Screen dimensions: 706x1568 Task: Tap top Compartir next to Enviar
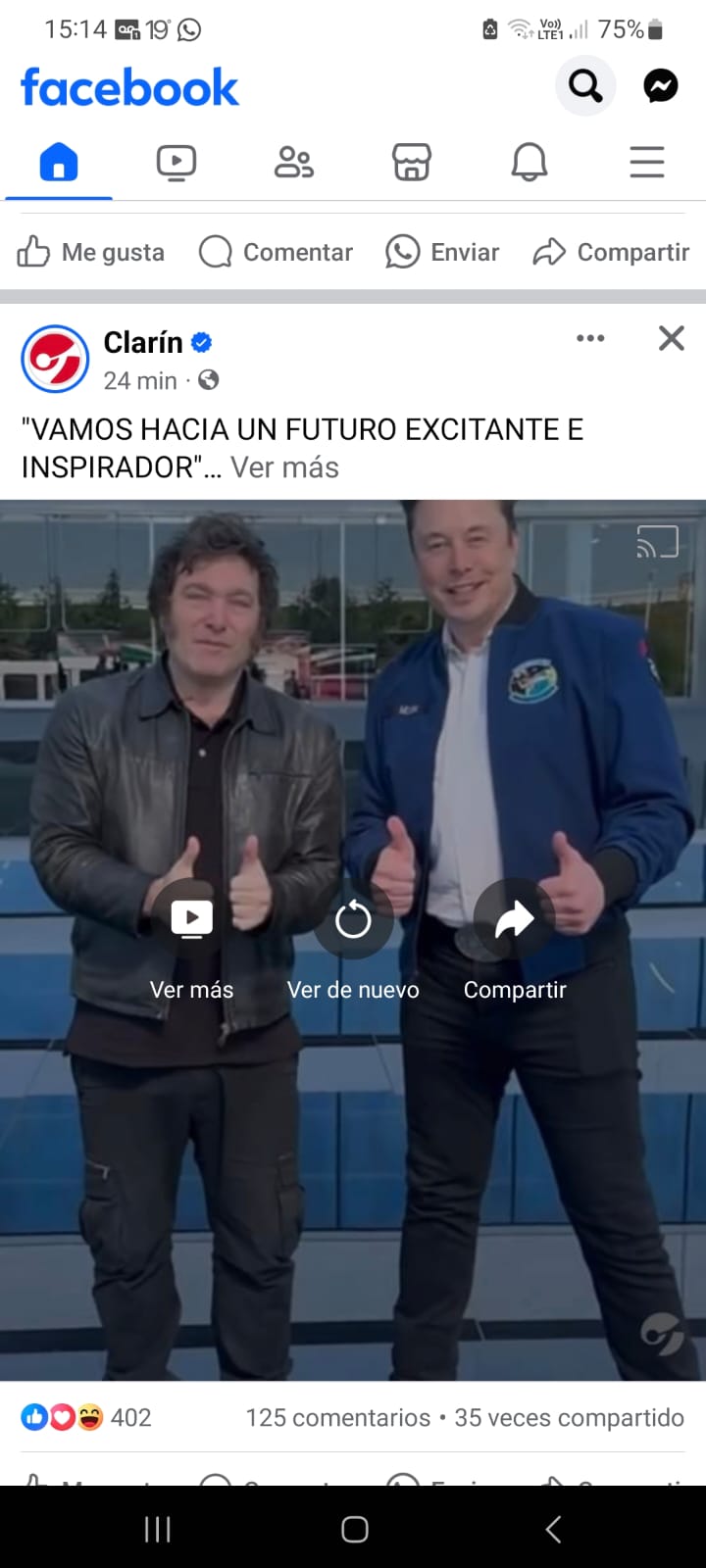point(612,252)
